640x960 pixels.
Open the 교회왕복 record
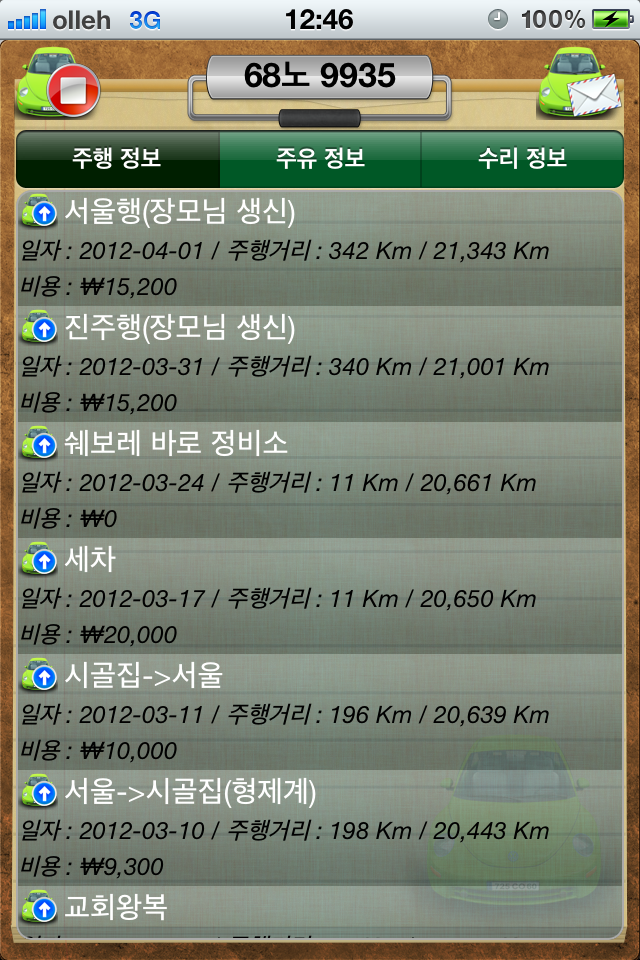point(320,910)
